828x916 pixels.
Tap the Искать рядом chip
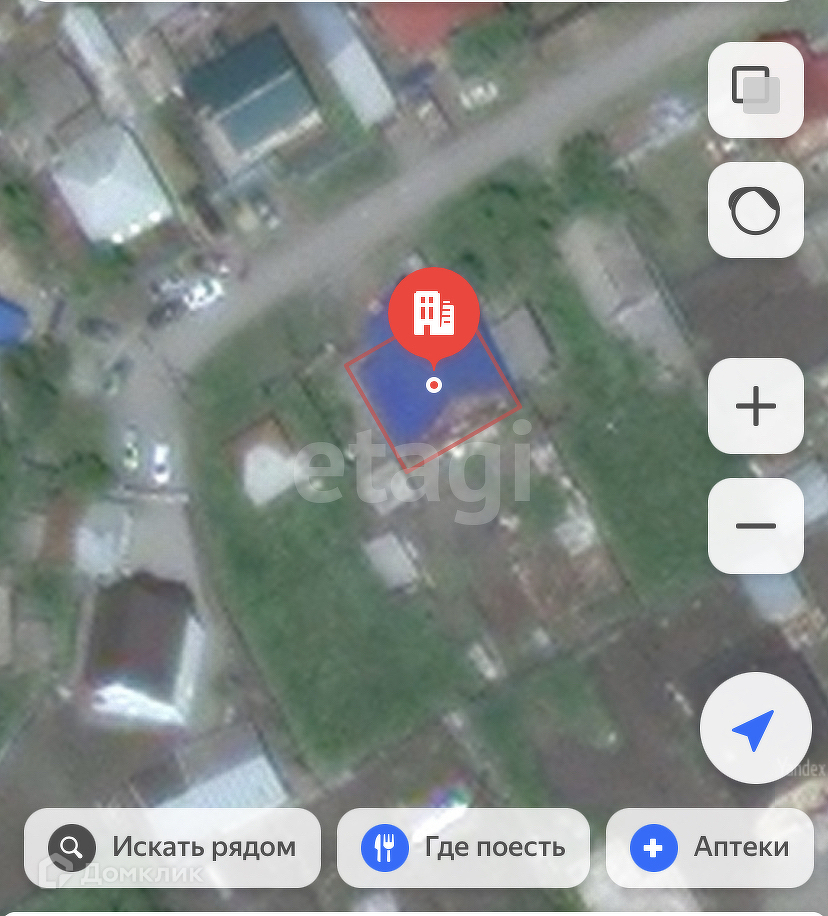tap(173, 848)
